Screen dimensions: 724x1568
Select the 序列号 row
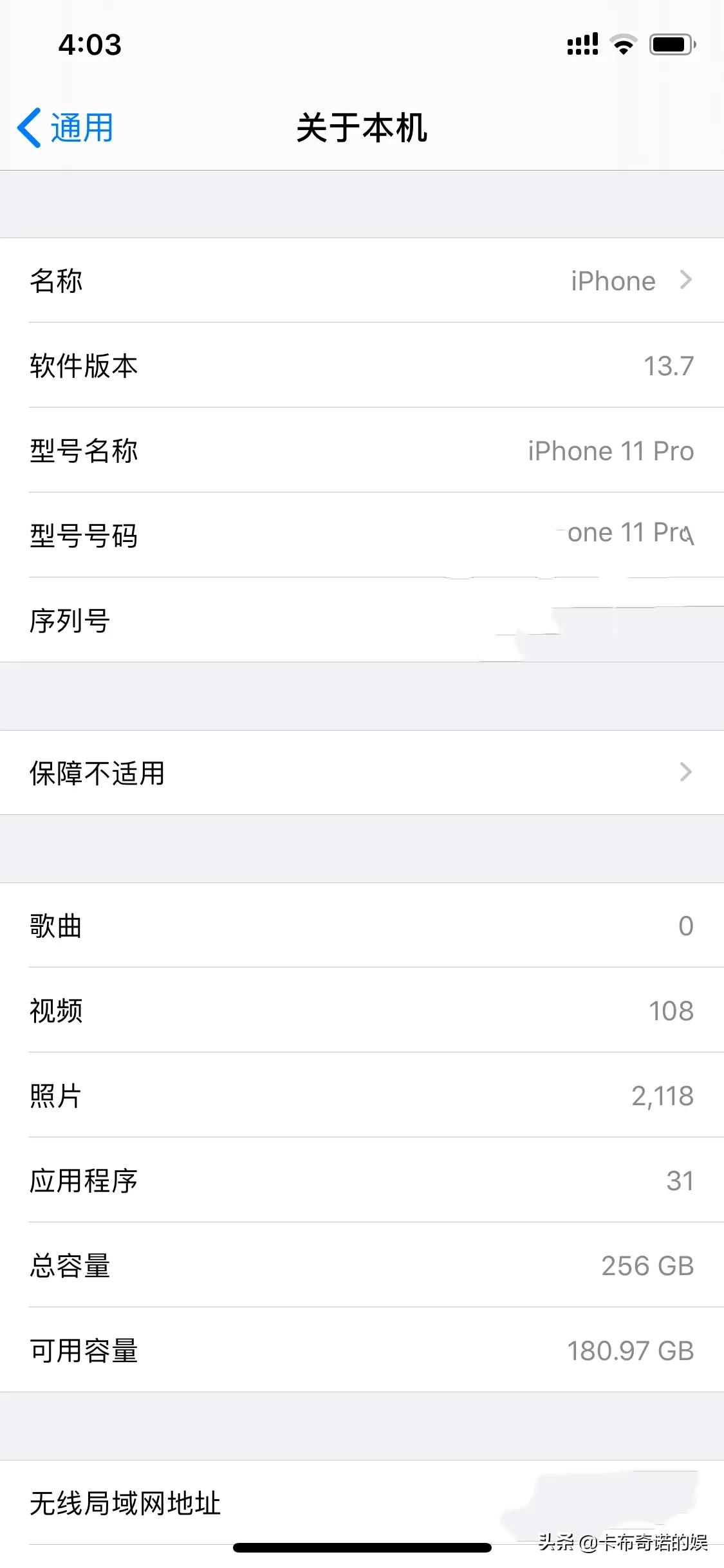(362, 619)
